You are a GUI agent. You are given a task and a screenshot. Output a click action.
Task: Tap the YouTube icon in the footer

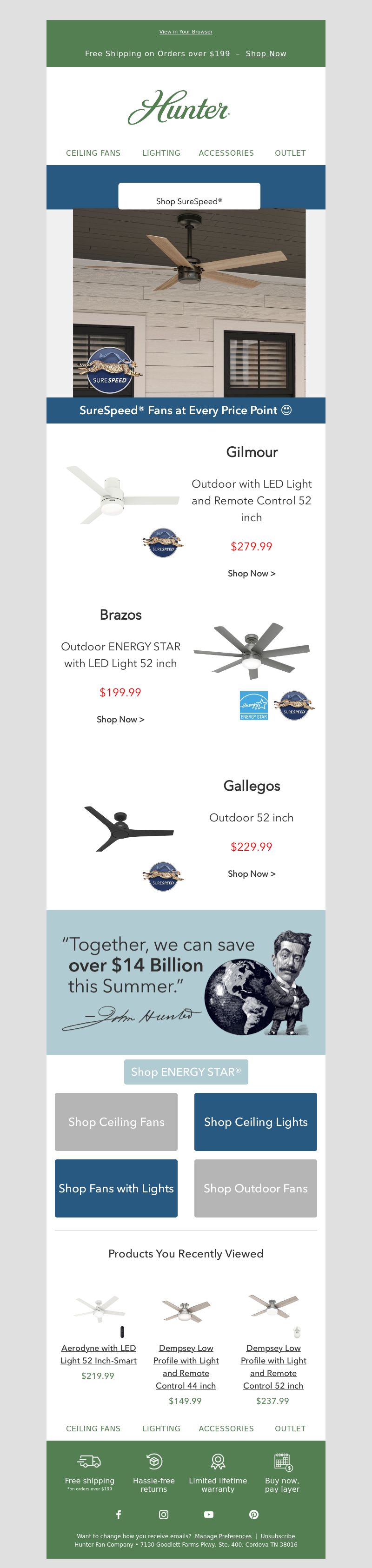coord(209,1514)
